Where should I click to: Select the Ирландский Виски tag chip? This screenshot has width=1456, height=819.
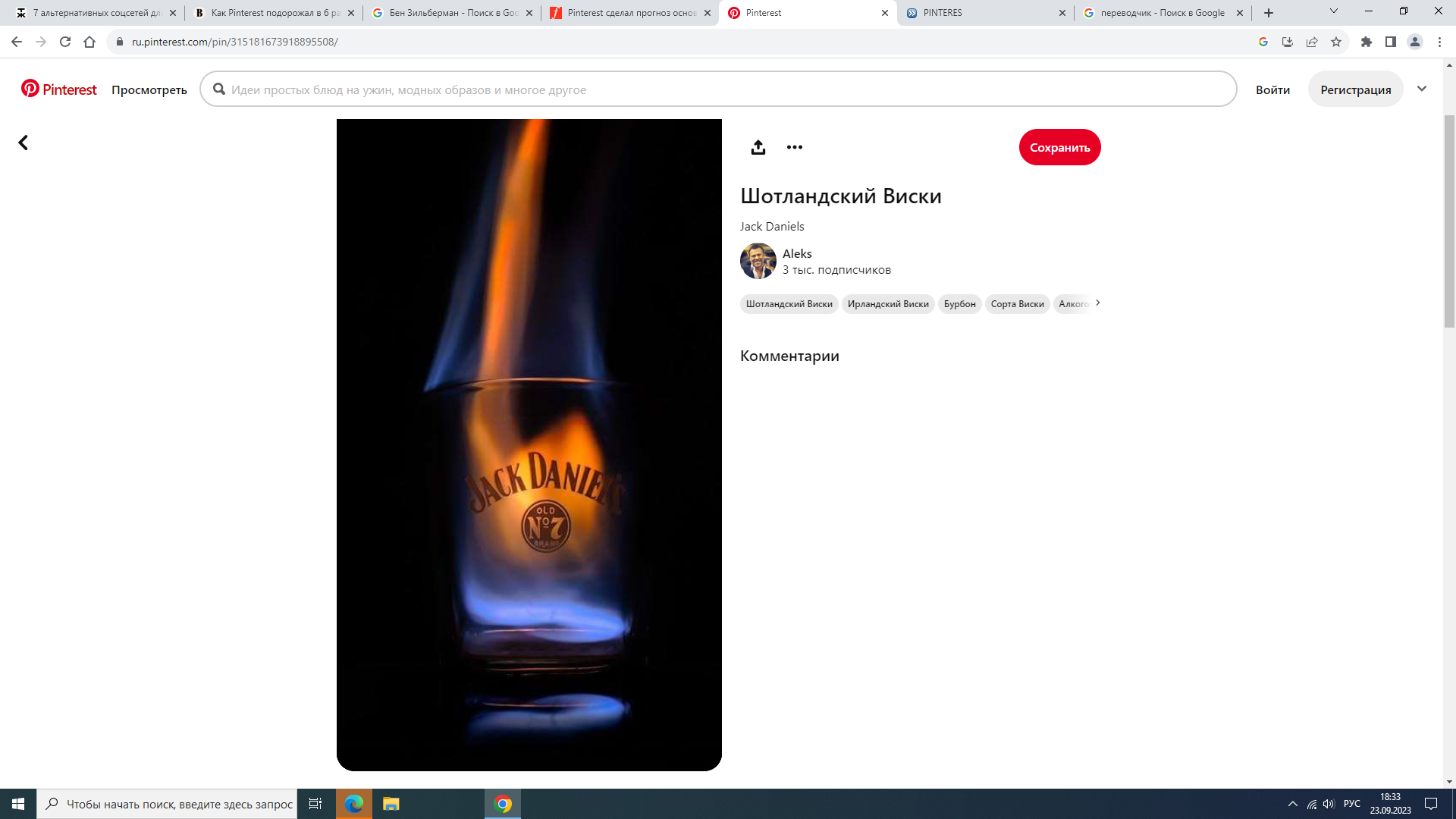pyautogui.click(x=887, y=304)
